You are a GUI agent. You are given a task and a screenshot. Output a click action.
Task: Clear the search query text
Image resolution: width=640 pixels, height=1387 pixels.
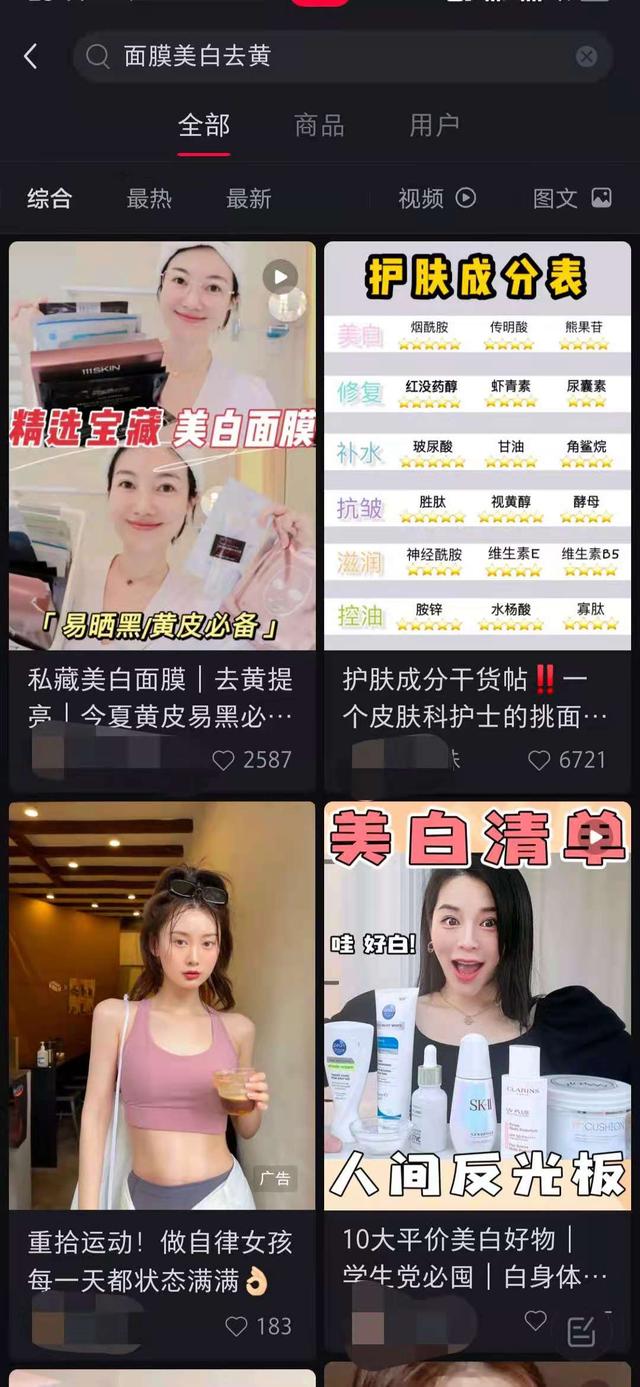coord(587,57)
